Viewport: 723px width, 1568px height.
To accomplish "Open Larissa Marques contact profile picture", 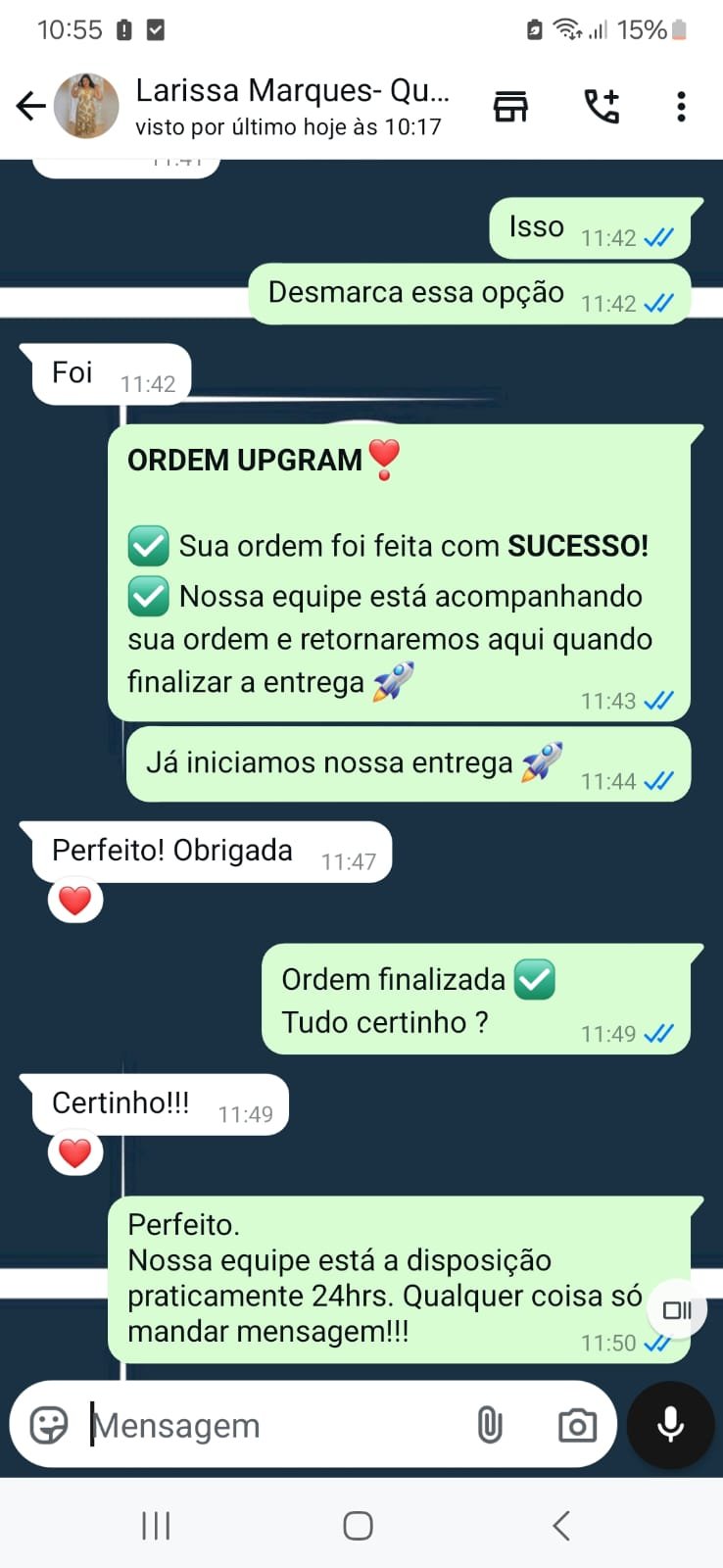I will (86, 106).
